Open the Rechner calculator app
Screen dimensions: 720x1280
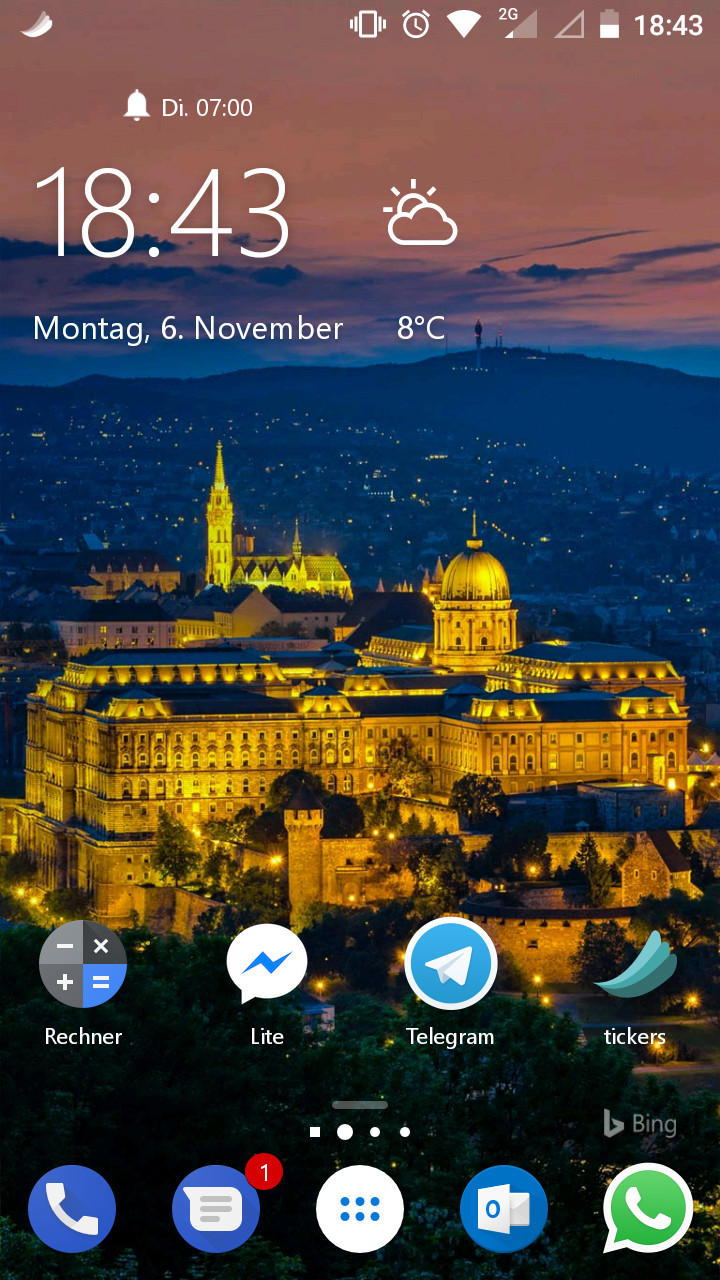coord(83,965)
